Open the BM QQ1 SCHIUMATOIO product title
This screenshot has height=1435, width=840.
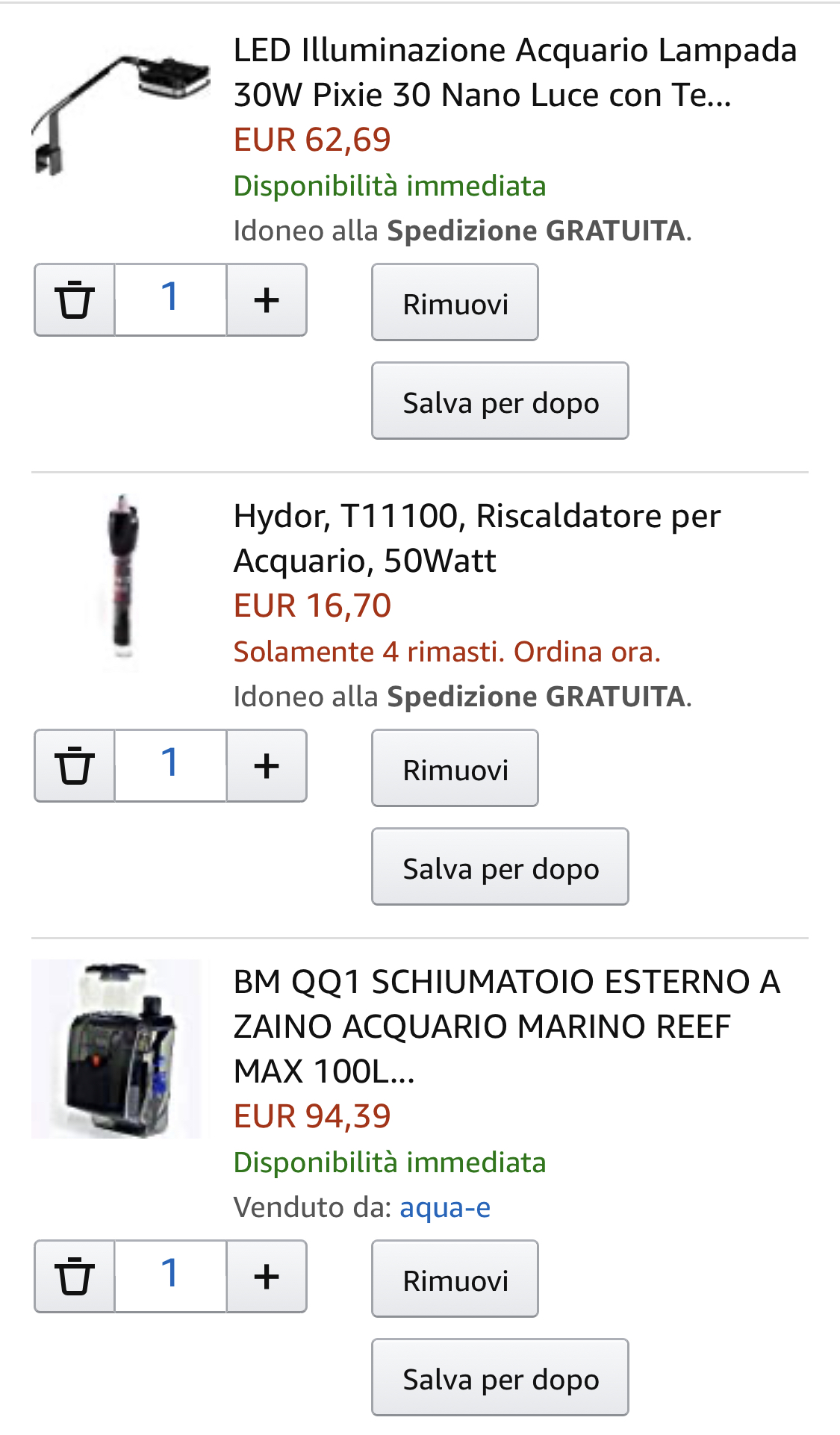click(x=507, y=1027)
